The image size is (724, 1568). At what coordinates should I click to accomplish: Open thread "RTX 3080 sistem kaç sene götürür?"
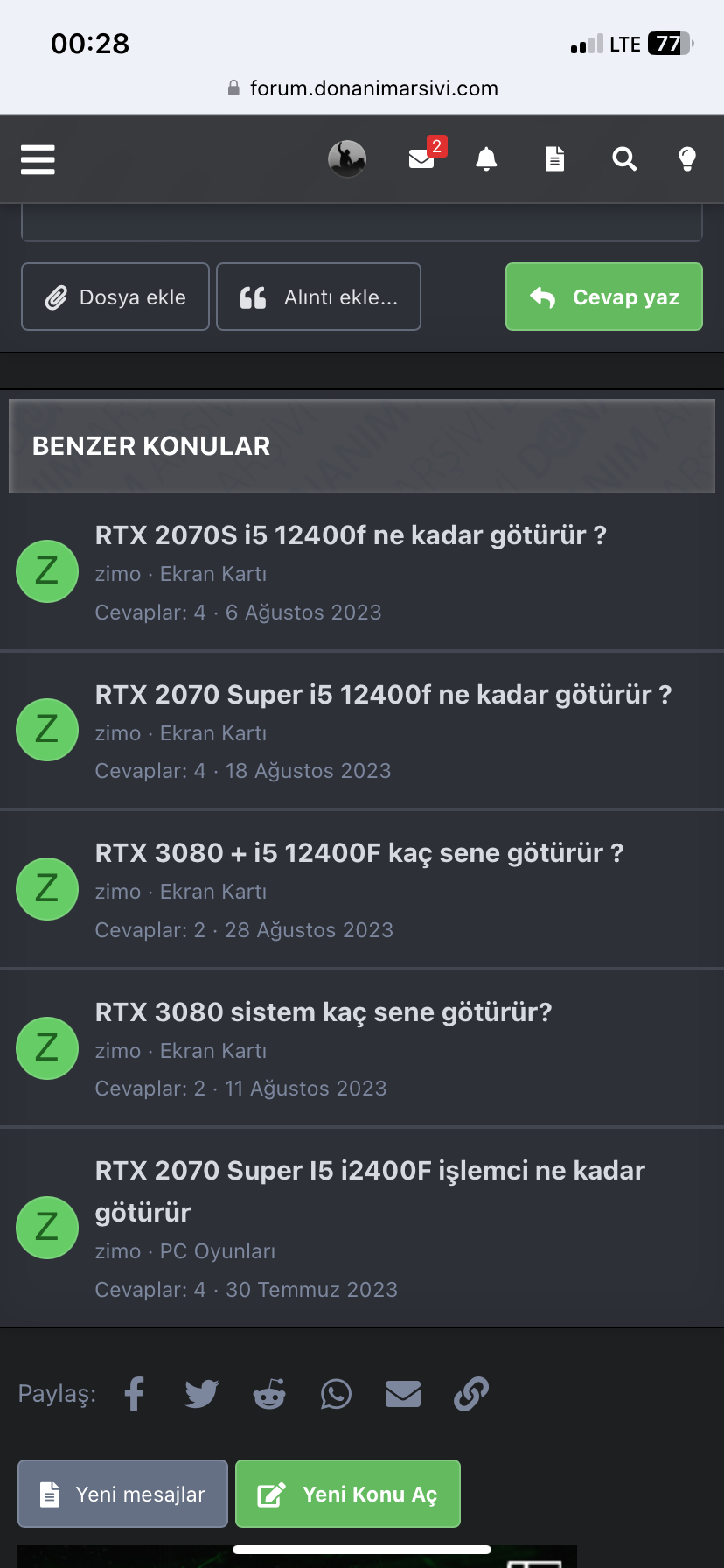(x=324, y=1012)
